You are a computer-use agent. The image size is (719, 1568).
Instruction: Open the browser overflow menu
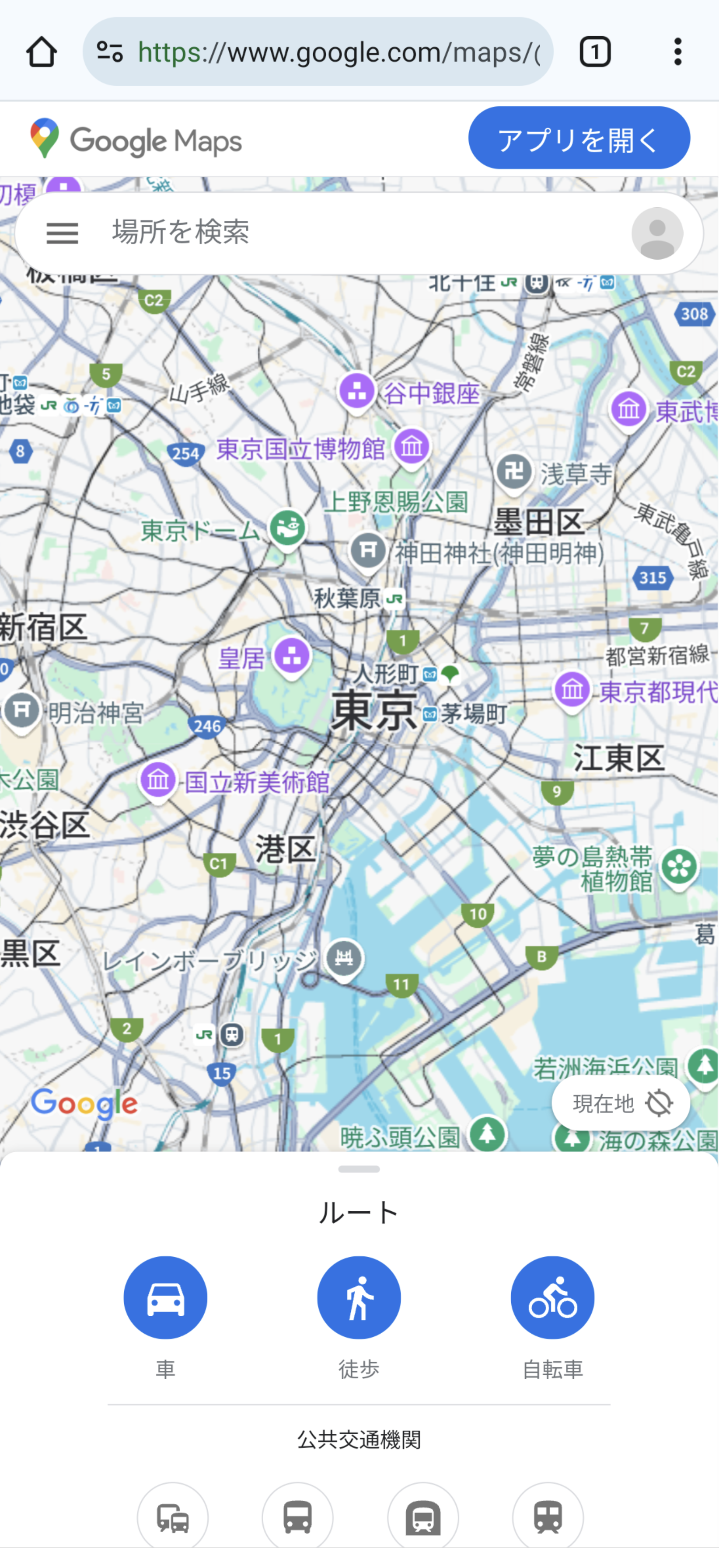(x=677, y=52)
